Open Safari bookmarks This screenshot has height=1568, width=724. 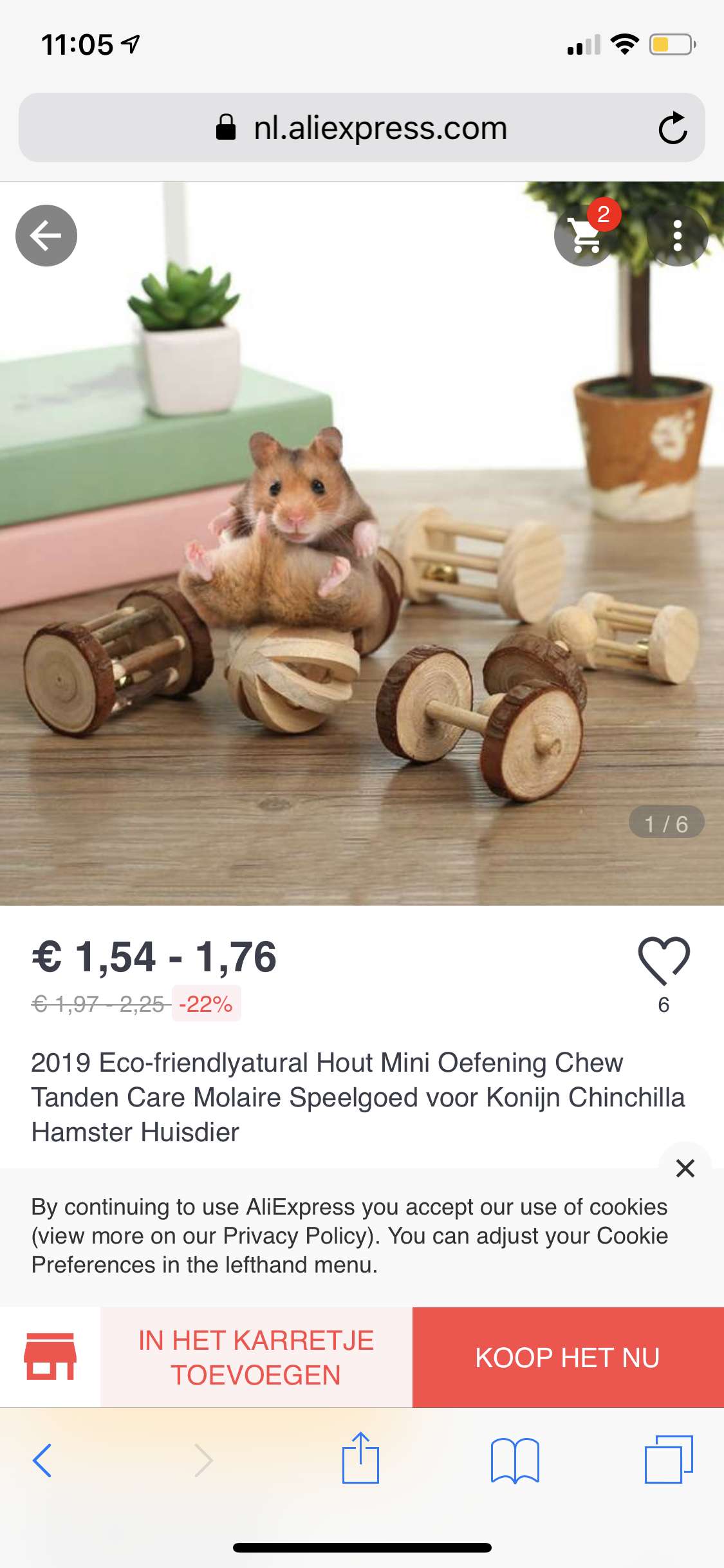(x=515, y=1460)
